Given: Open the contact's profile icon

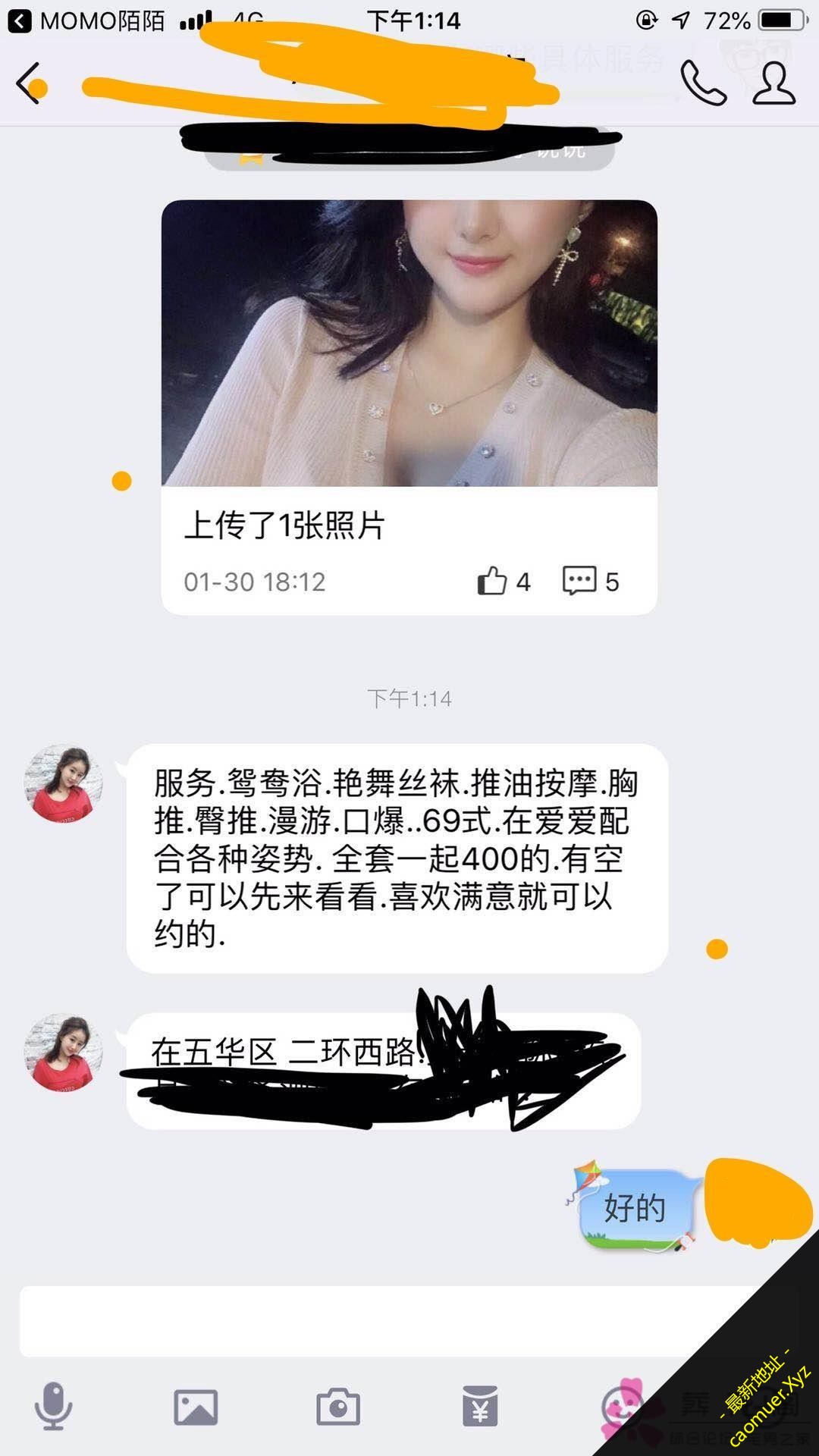Looking at the screenshot, I should (x=773, y=83).
